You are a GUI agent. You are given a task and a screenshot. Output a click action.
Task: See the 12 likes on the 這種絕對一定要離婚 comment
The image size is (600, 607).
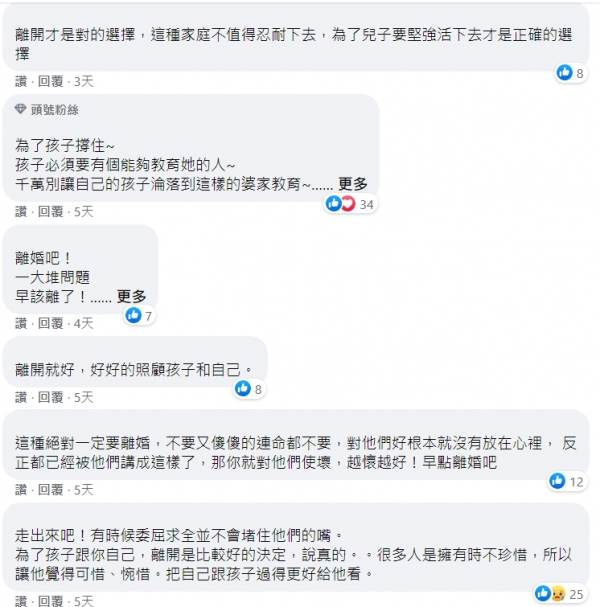(x=567, y=482)
